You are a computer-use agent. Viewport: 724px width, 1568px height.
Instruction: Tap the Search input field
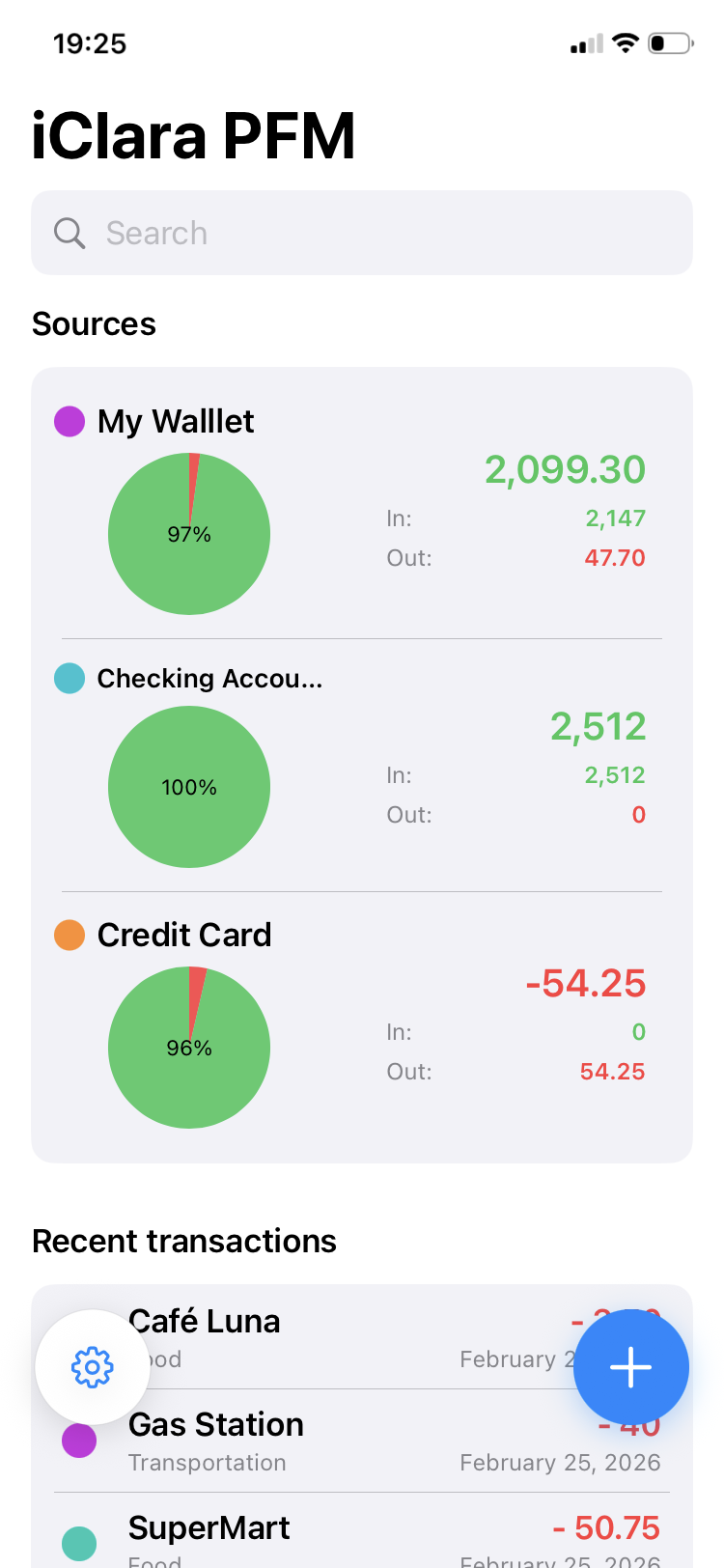(362, 233)
